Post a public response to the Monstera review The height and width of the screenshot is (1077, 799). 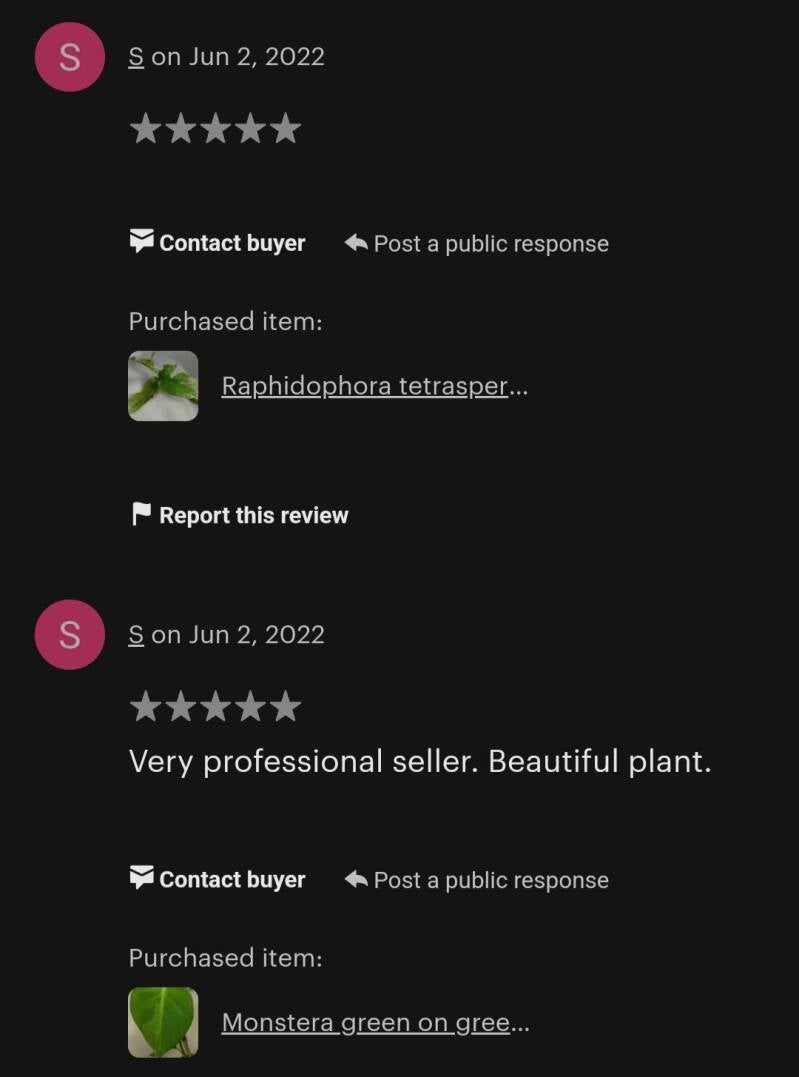[x=477, y=881]
